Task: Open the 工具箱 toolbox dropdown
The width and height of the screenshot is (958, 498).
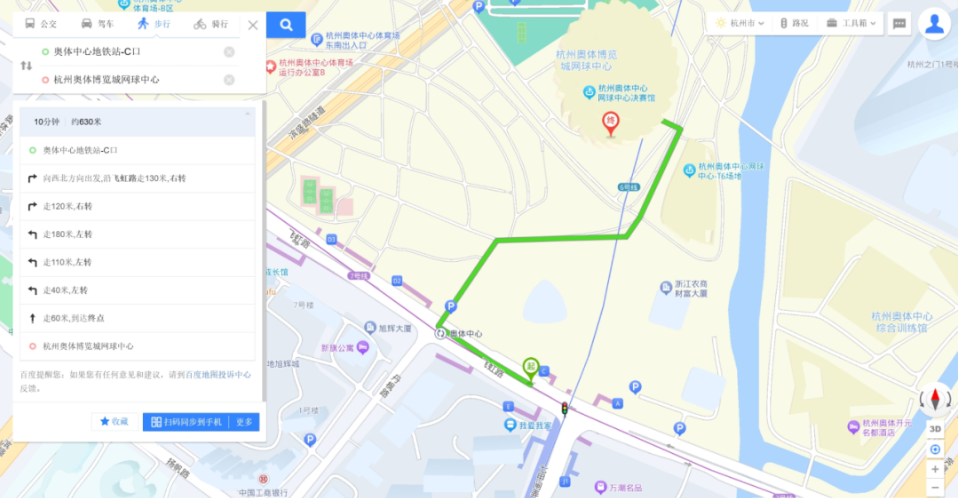Action: tap(851, 23)
